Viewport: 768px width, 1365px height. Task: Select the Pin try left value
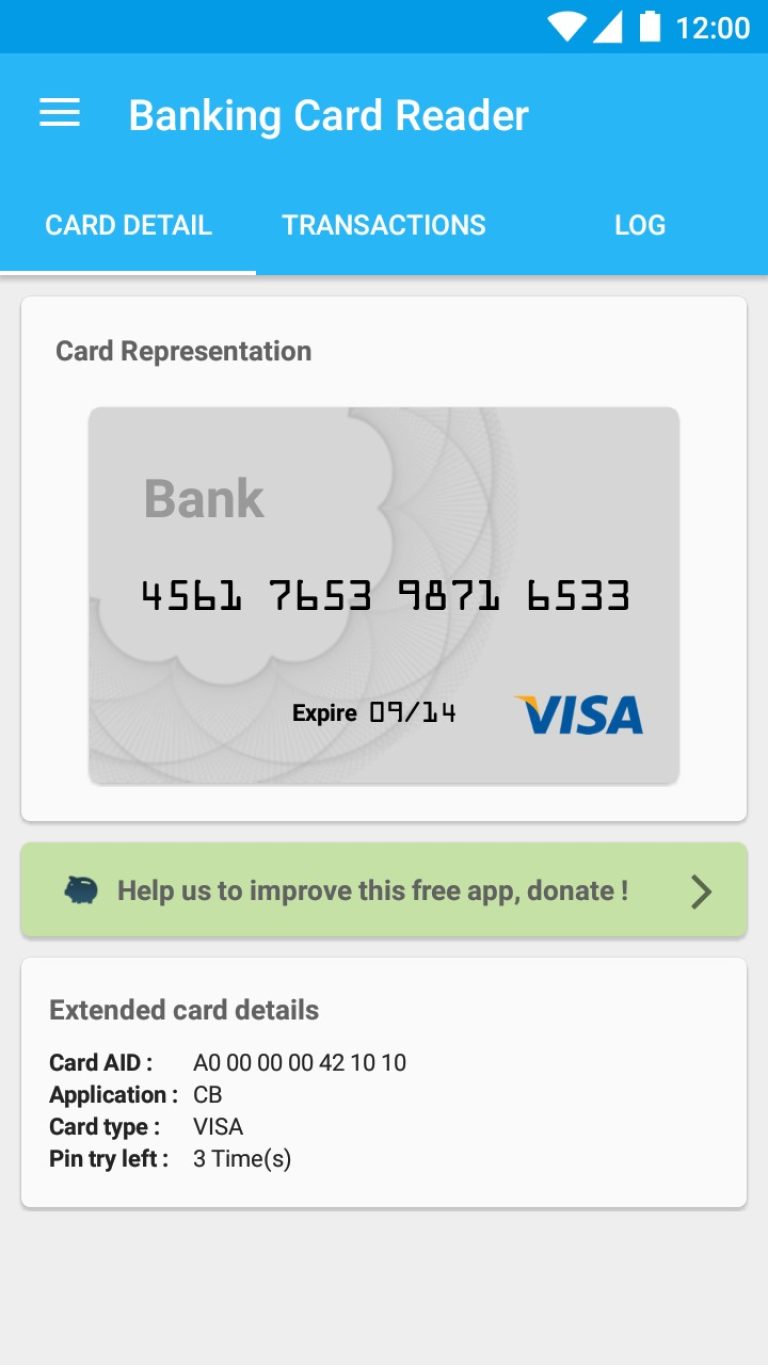(x=241, y=1158)
